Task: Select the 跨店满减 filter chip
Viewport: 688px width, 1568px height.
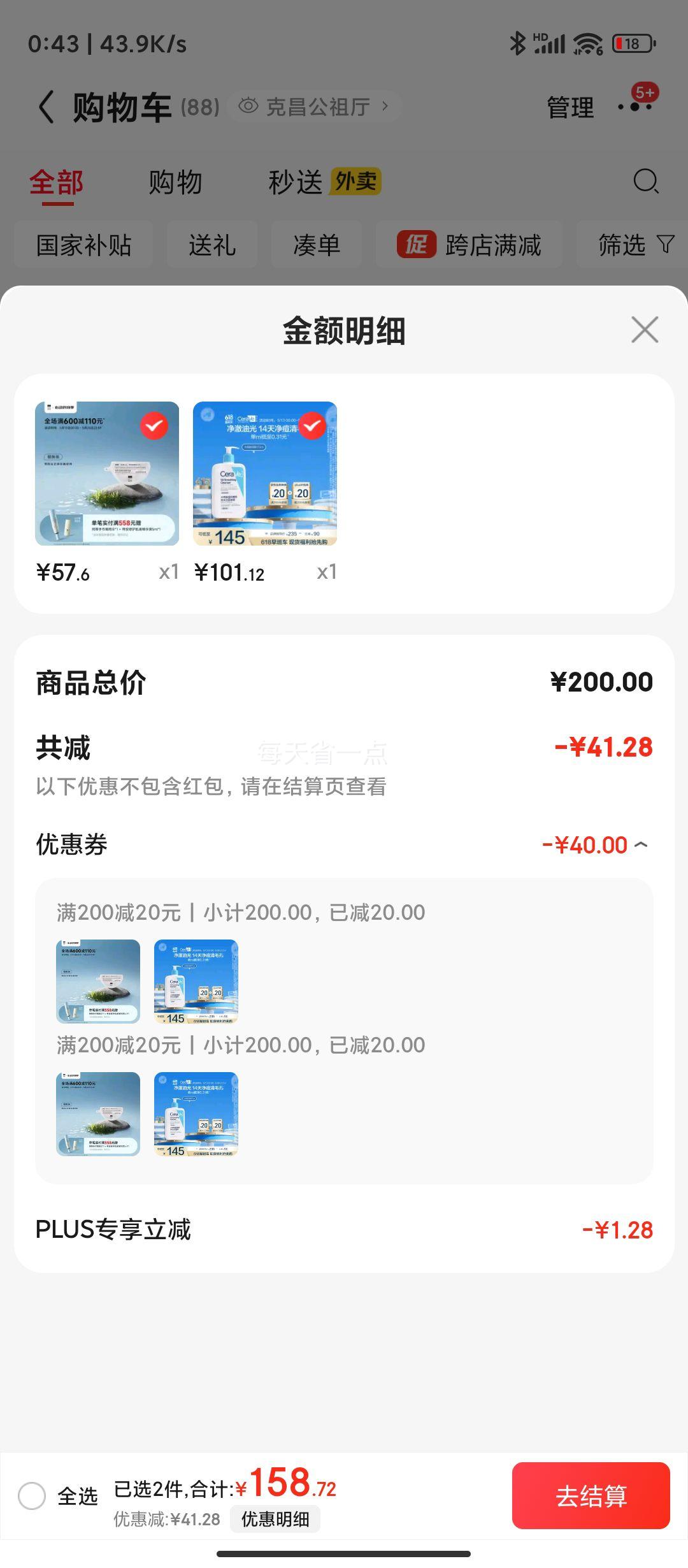Action: tap(469, 245)
